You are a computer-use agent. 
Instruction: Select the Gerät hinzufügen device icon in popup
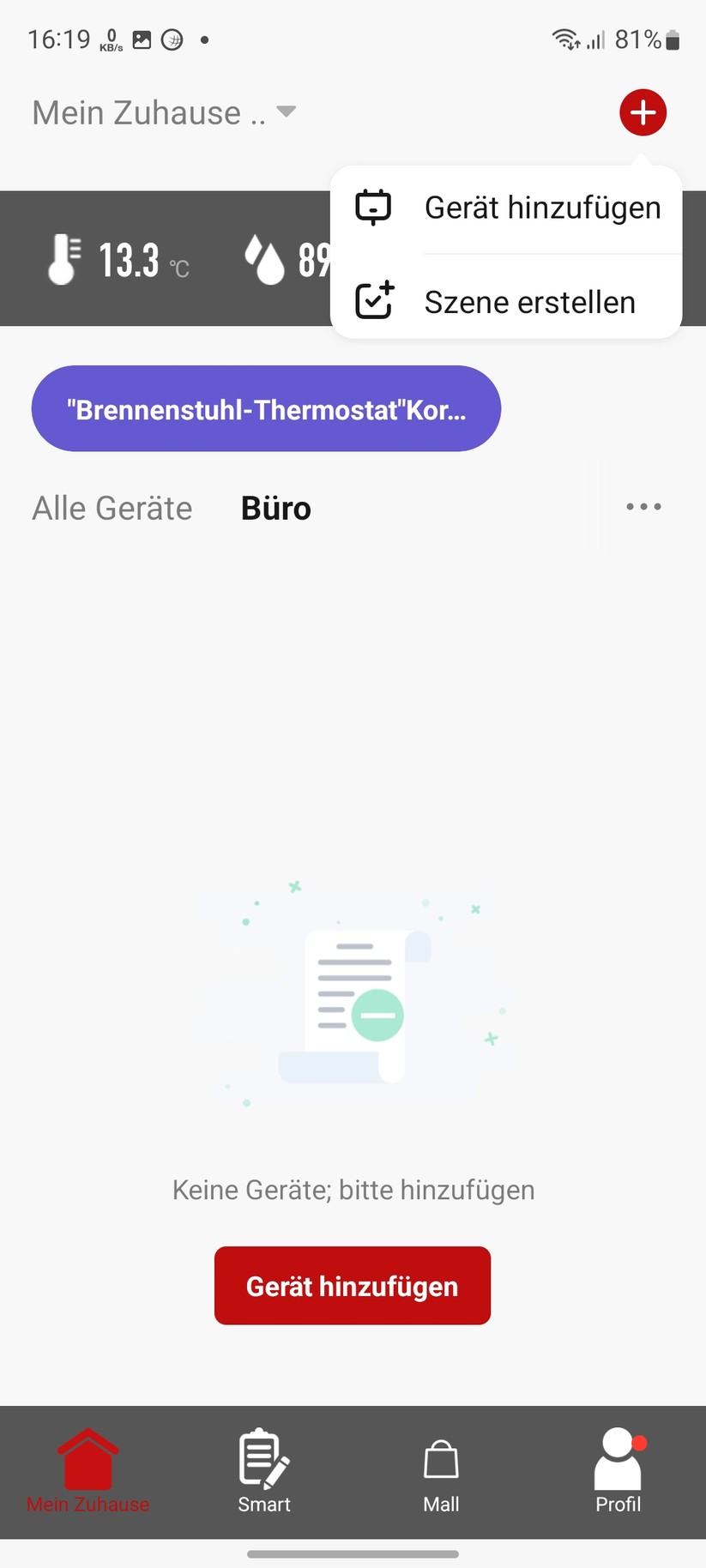(373, 207)
